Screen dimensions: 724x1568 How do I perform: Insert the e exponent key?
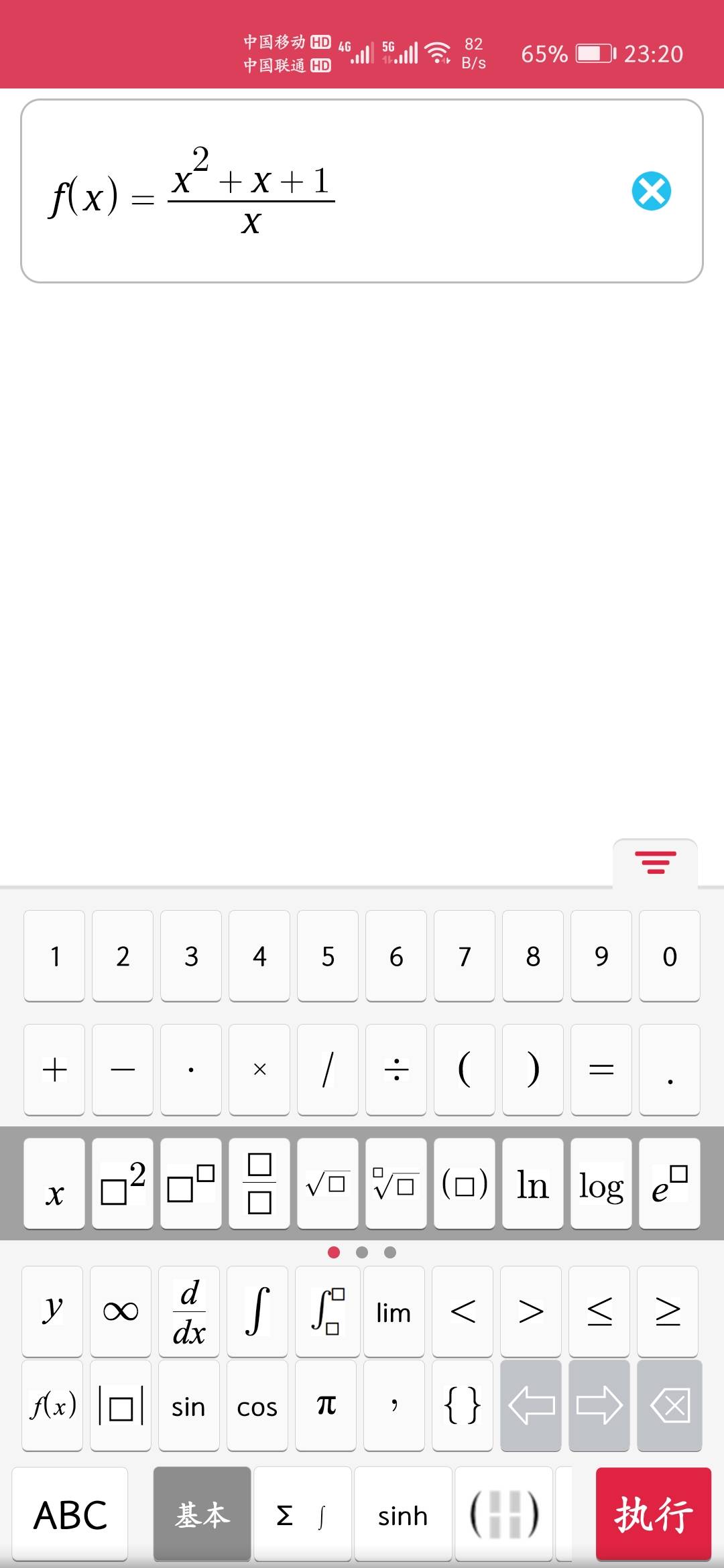click(x=670, y=1186)
